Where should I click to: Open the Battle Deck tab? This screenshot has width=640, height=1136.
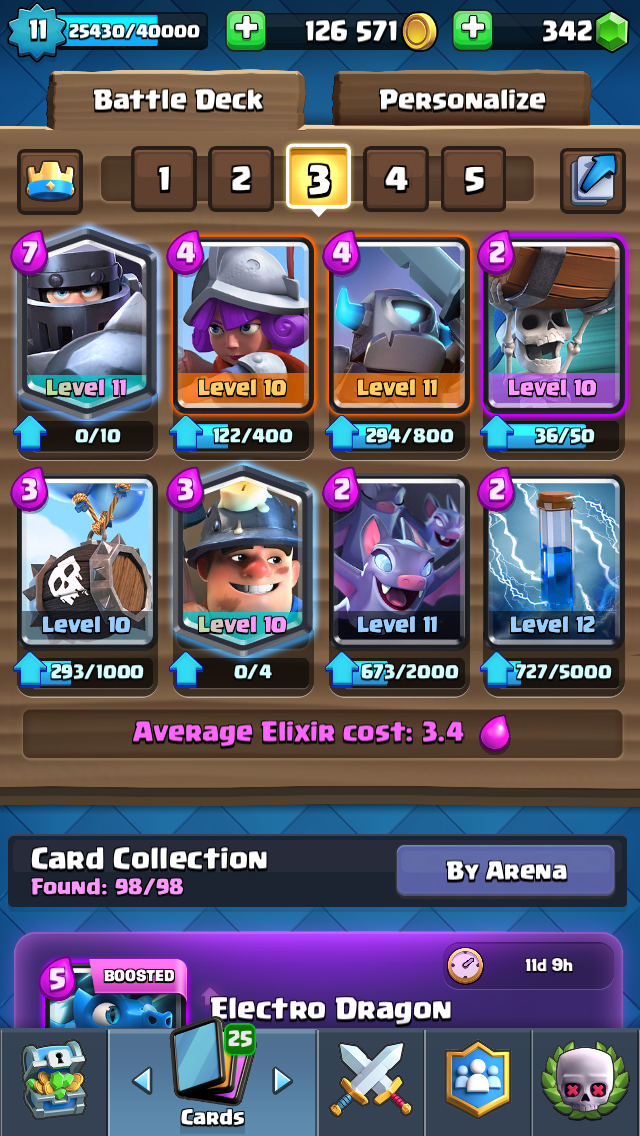point(177,99)
